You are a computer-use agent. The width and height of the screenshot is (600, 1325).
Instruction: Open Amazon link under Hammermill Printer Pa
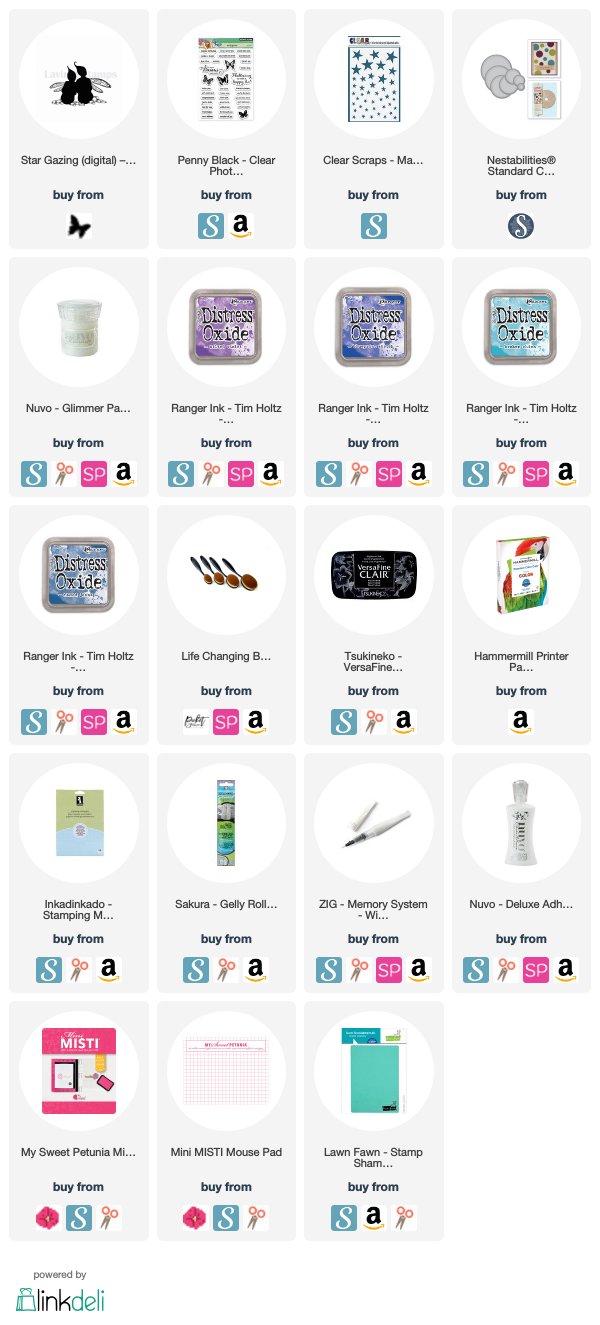point(521,722)
